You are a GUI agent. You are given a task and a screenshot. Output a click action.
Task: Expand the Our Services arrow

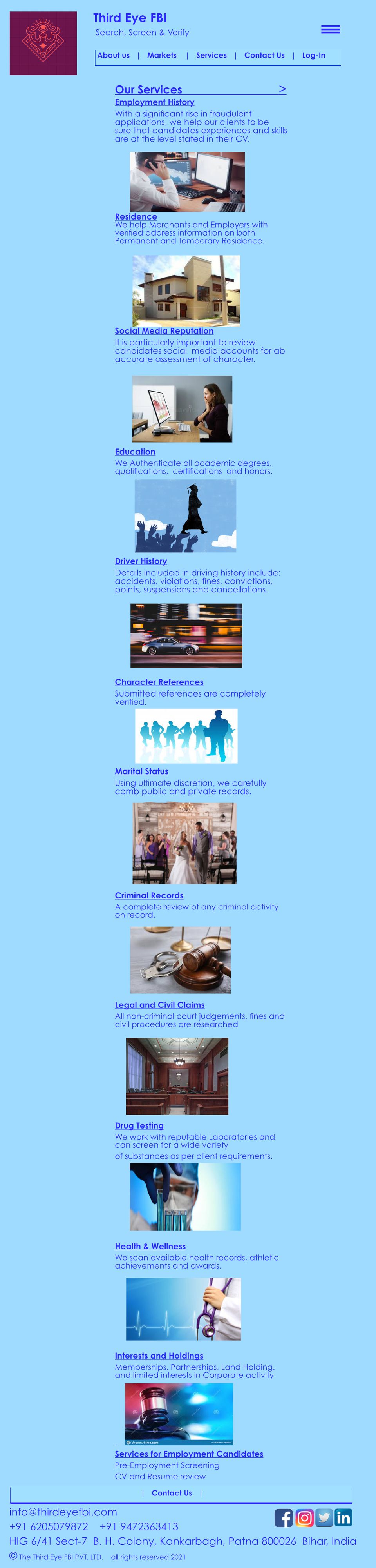(x=282, y=89)
